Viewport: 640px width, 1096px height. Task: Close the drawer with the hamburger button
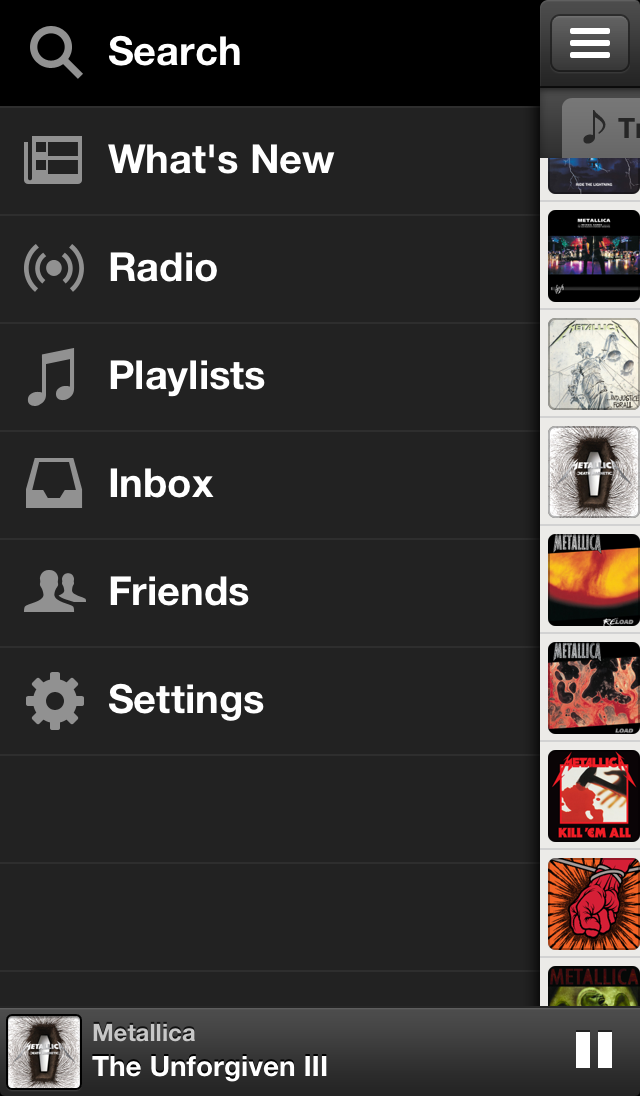click(589, 43)
